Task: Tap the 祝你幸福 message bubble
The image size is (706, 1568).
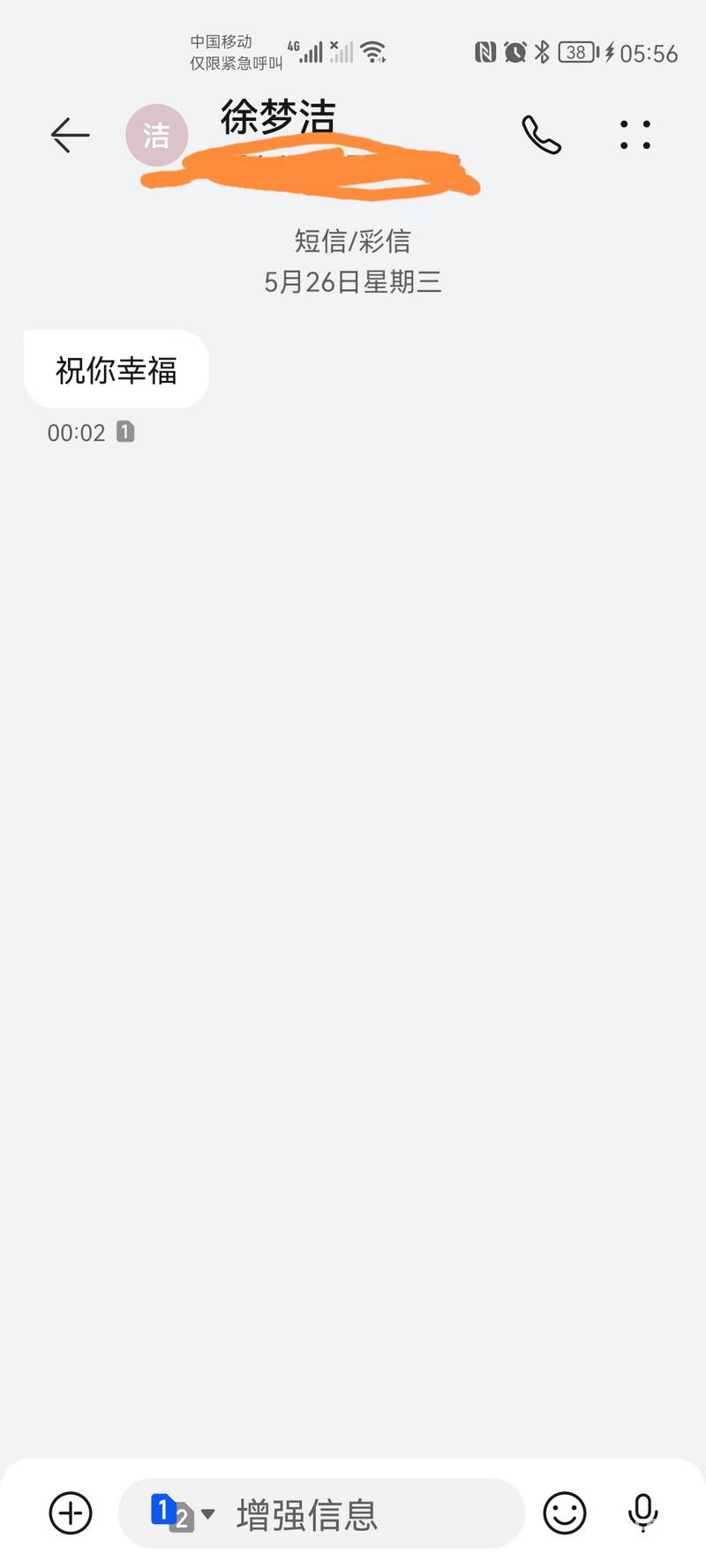Action: tap(116, 370)
